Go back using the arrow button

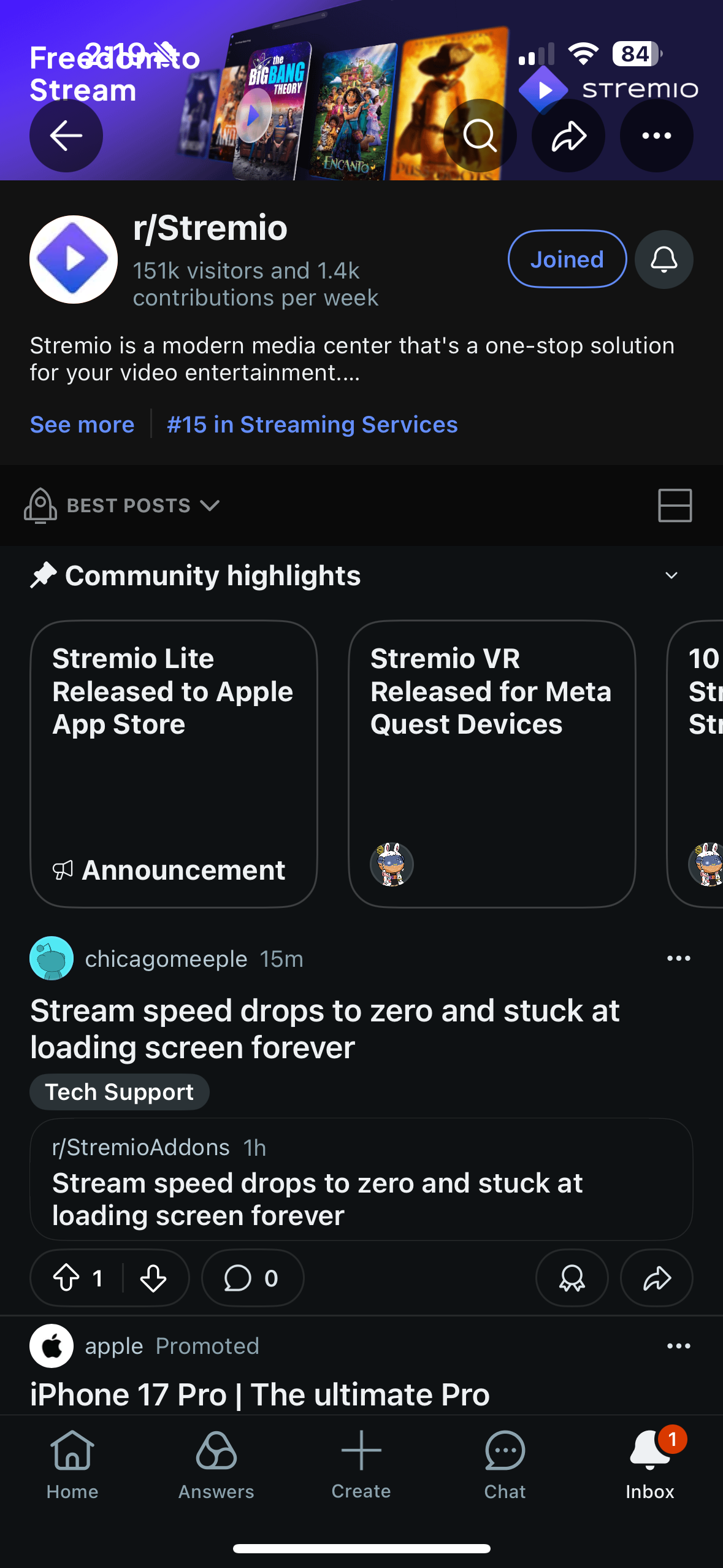66,136
